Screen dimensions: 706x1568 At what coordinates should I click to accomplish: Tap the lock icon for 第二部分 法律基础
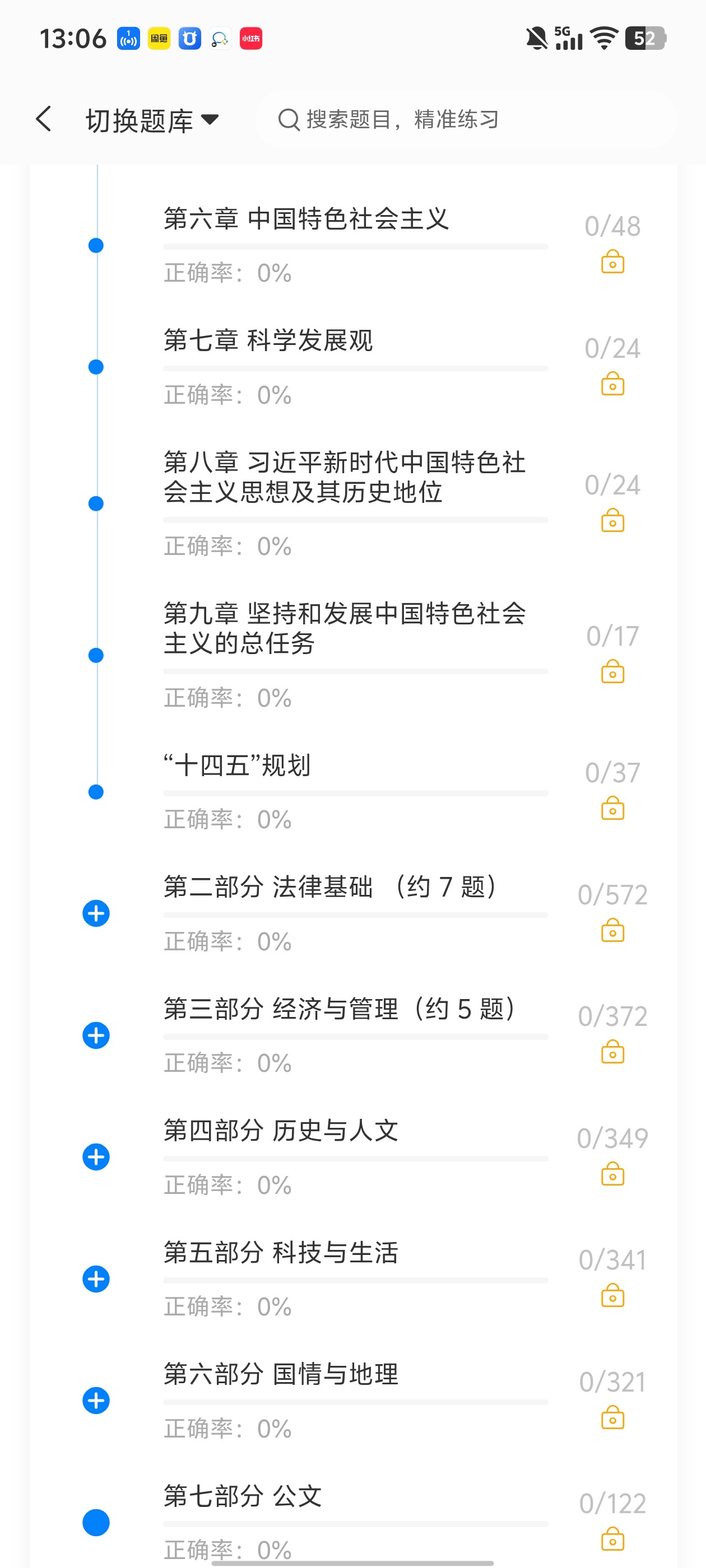click(612, 931)
